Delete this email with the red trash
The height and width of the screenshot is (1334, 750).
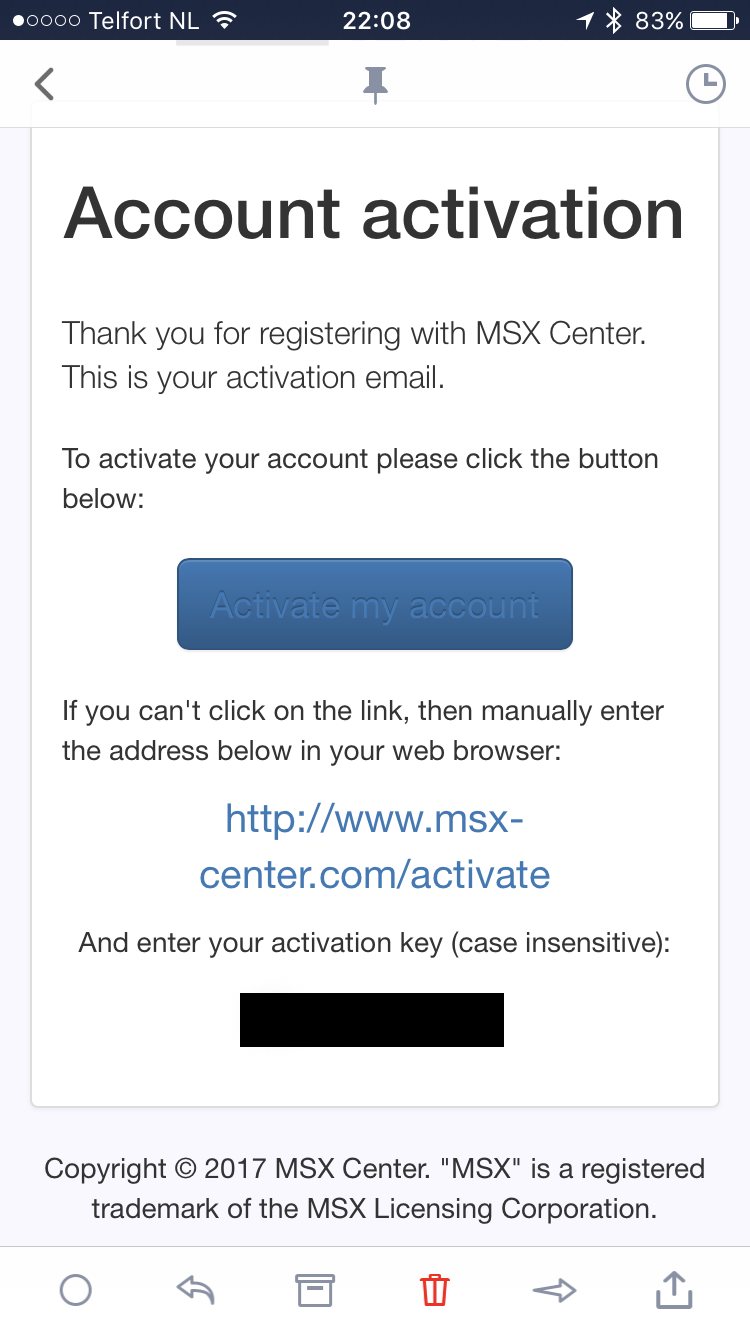point(435,1290)
